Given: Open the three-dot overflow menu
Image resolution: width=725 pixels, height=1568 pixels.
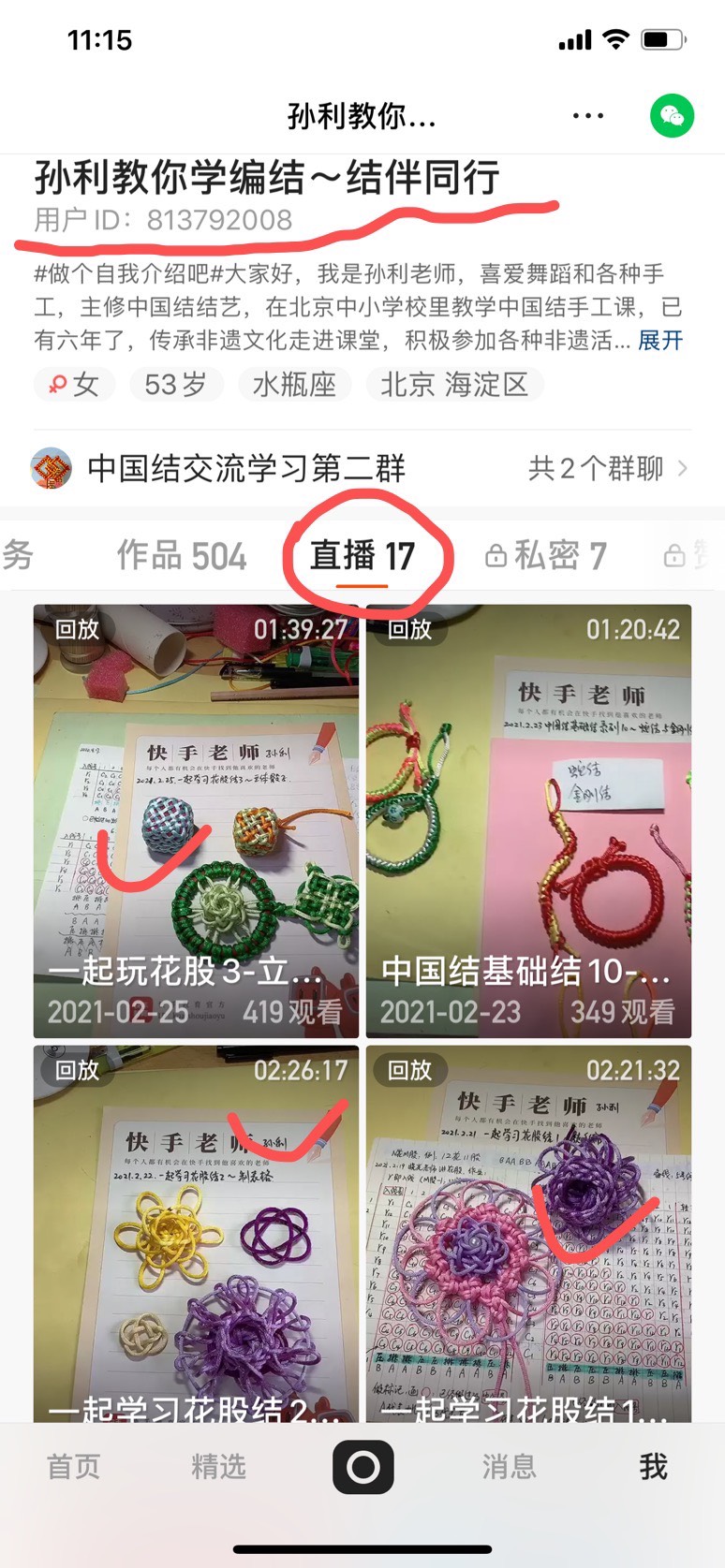Looking at the screenshot, I should tap(587, 116).
